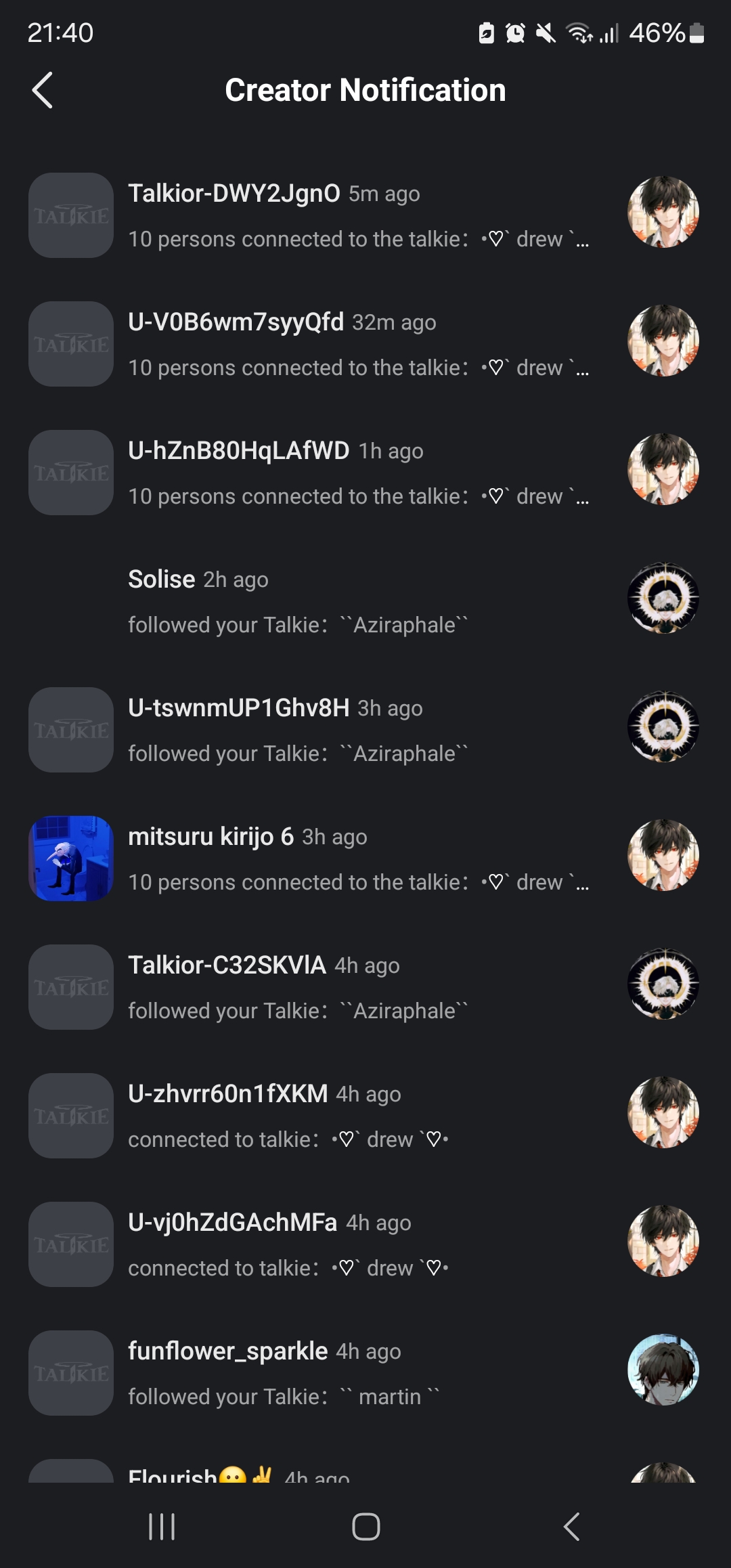View U-vj0hZdGAchMFa's notification
731x1568 pixels.
tap(365, 1244)
